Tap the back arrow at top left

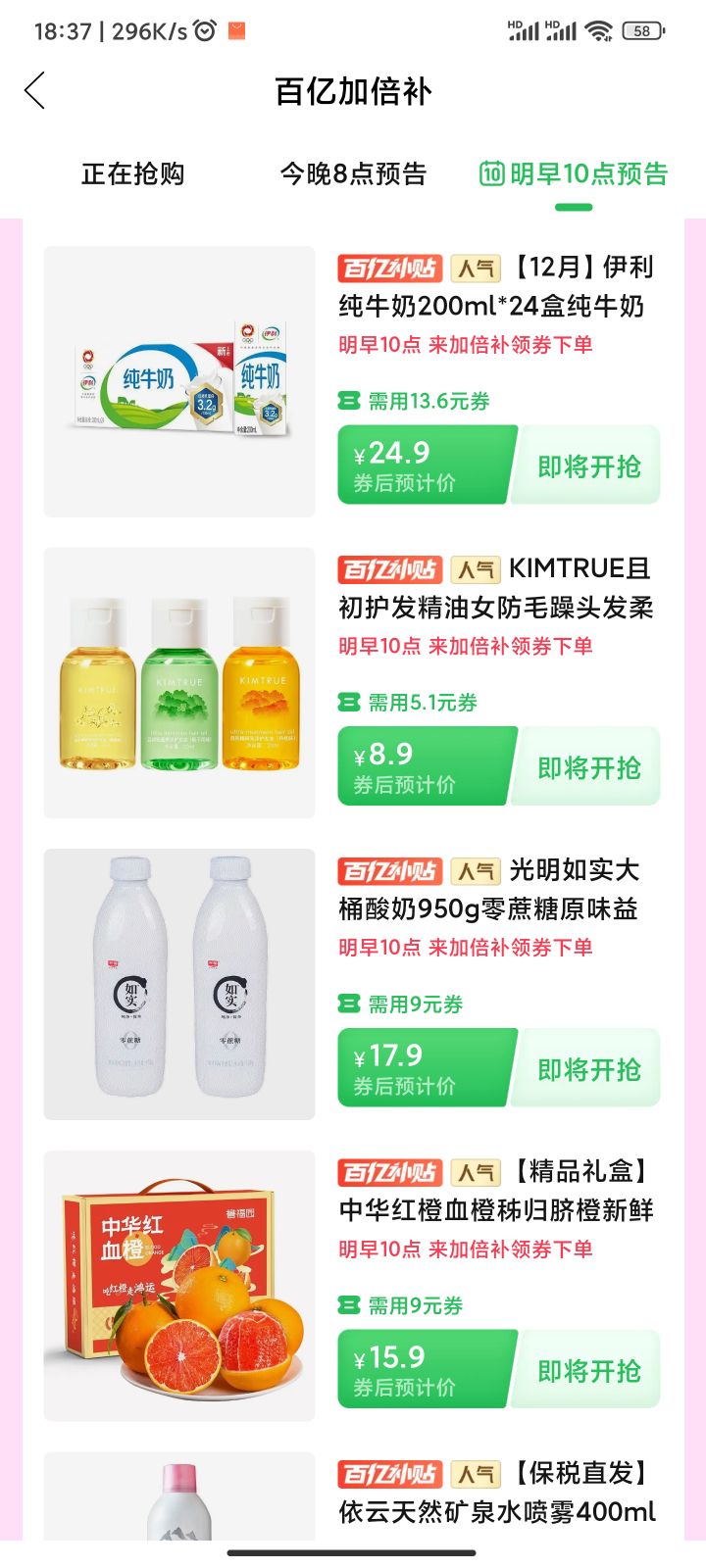35,89
